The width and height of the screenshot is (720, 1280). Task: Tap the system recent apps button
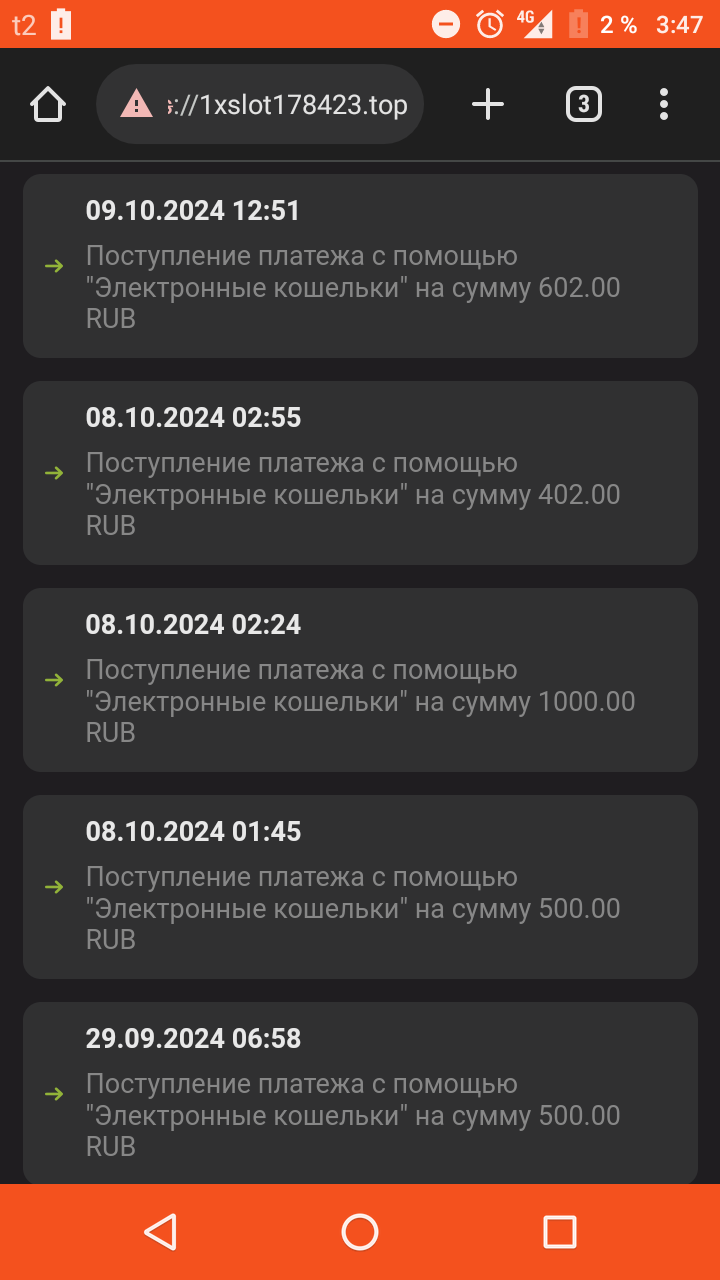pos(560,1232)
